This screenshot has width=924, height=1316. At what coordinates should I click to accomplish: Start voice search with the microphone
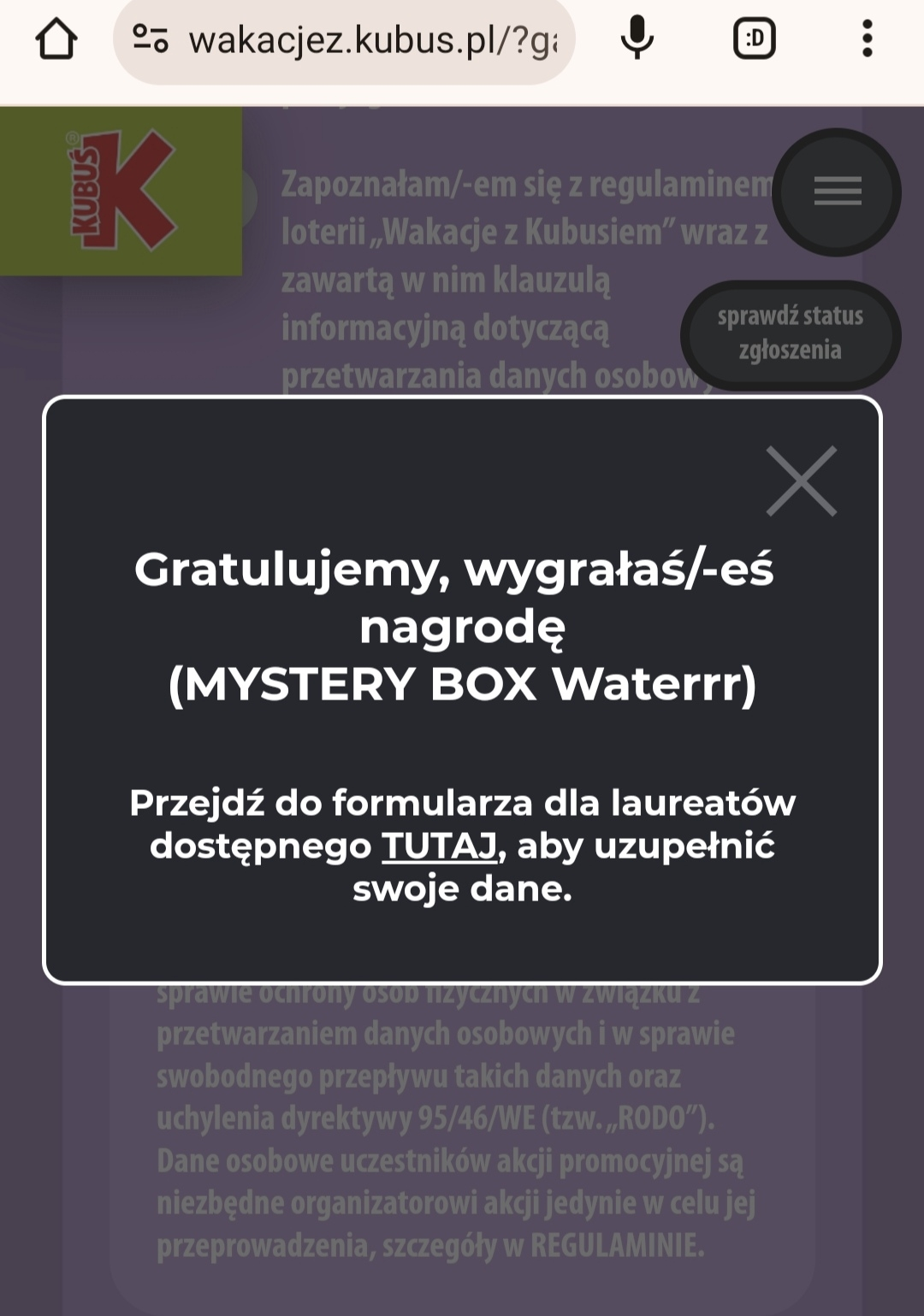[637, 38]
